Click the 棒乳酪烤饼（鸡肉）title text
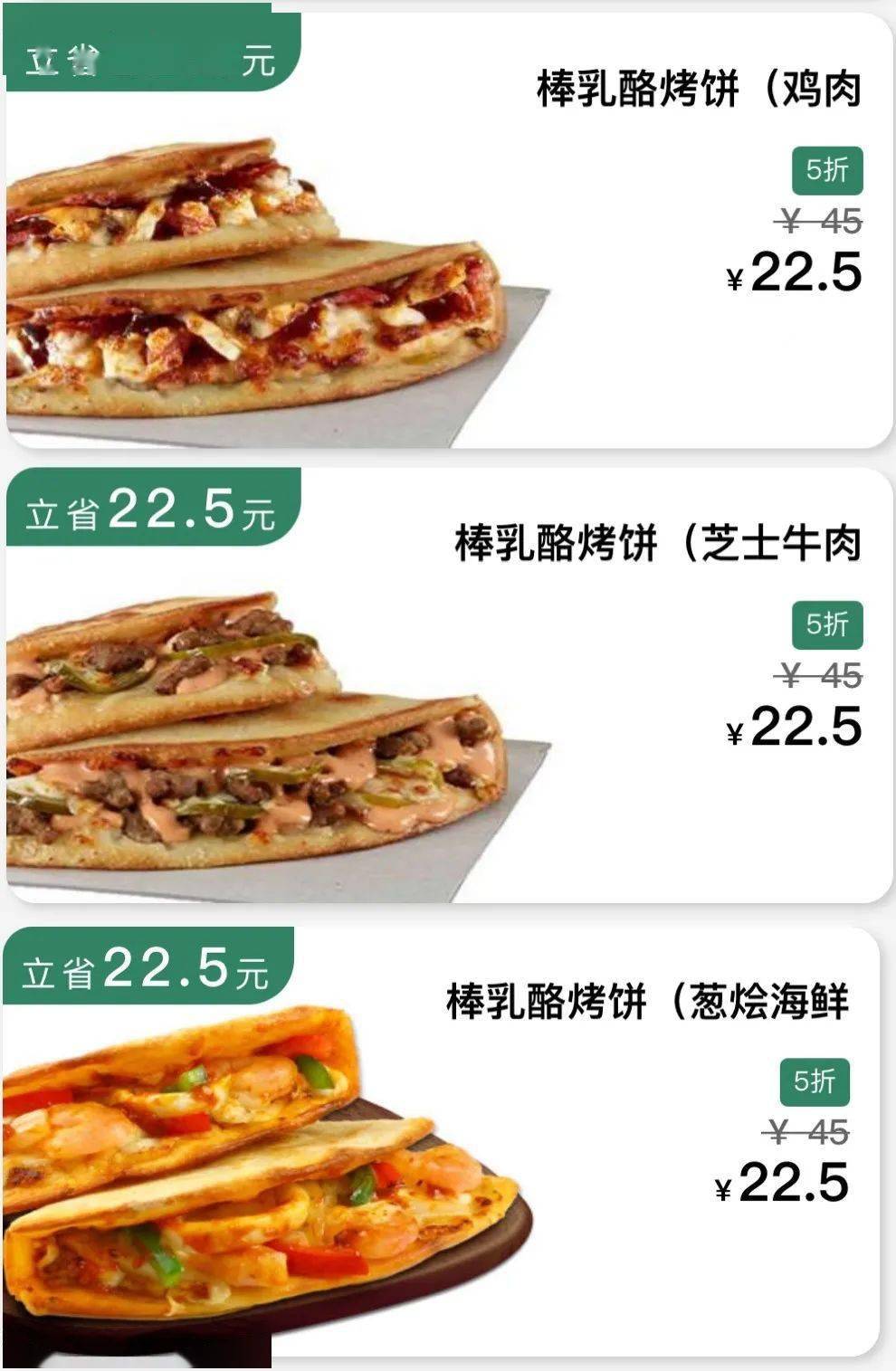 (x=697, y=86)
